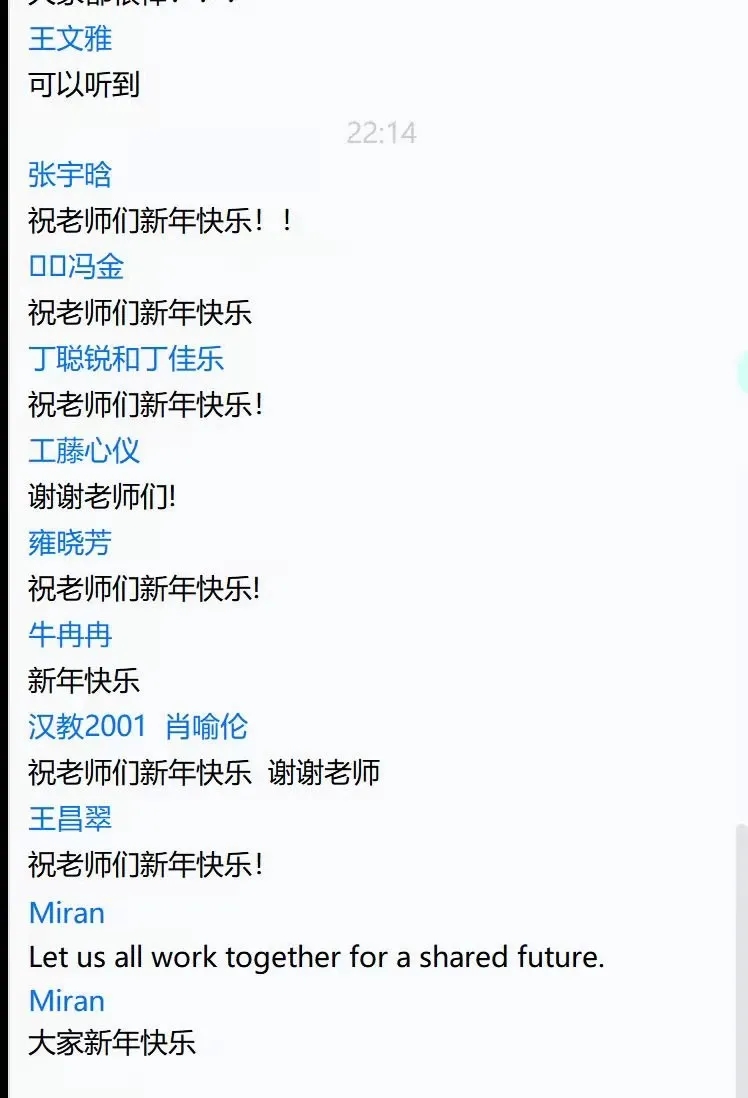Click the chat scrollbar thumb
This screenshot has width=748, height=1098.
tap(741, 960)
